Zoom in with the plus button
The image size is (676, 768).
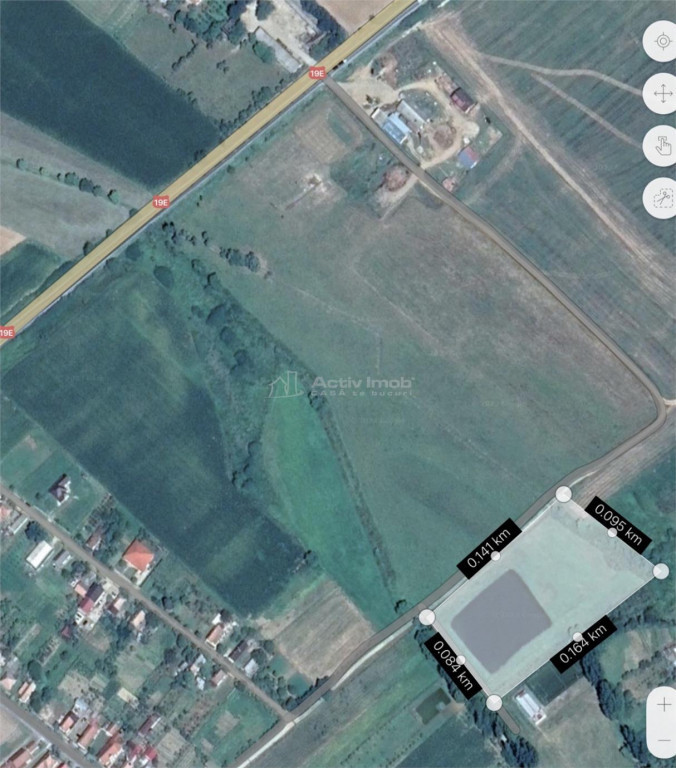(664, 705)
